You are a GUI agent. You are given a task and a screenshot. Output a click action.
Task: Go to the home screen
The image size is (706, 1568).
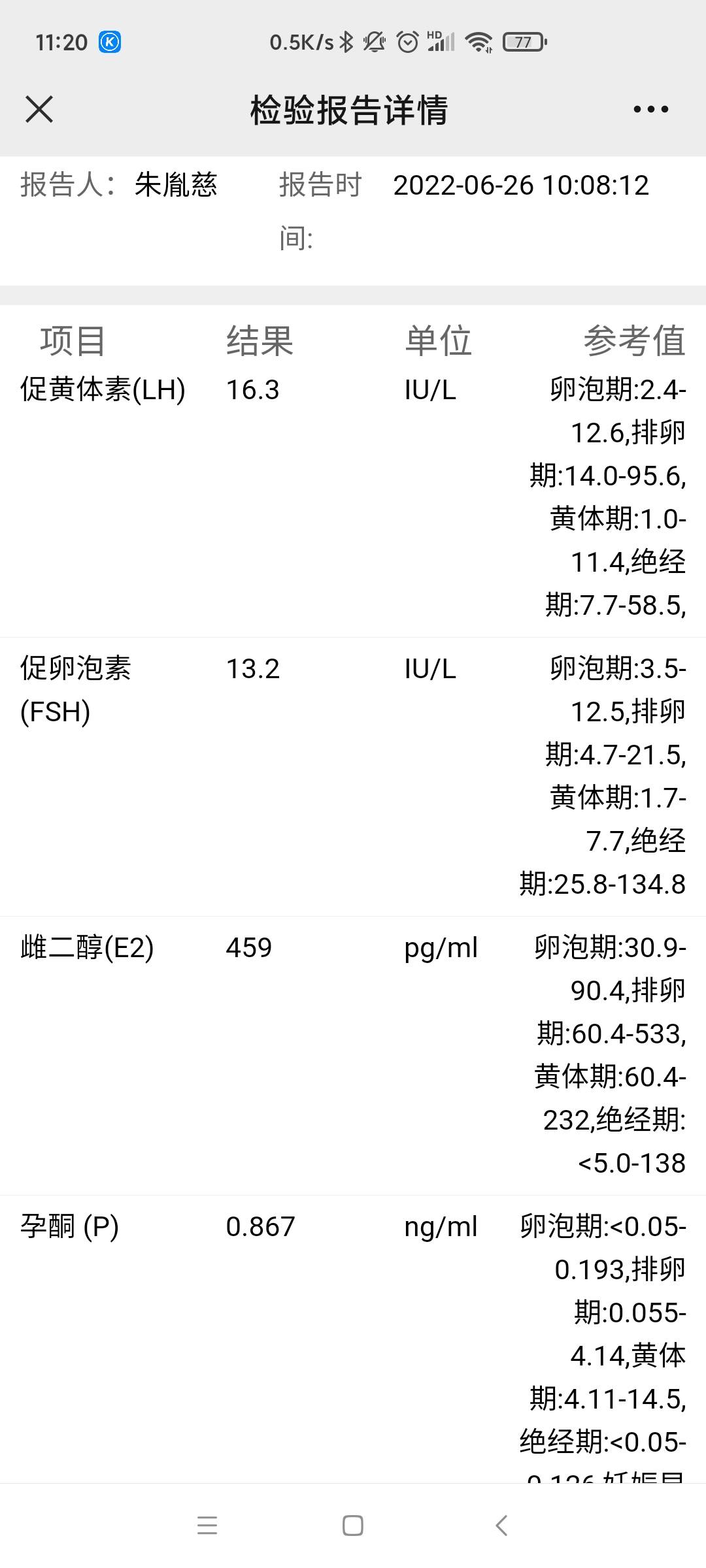[353, 1526]
